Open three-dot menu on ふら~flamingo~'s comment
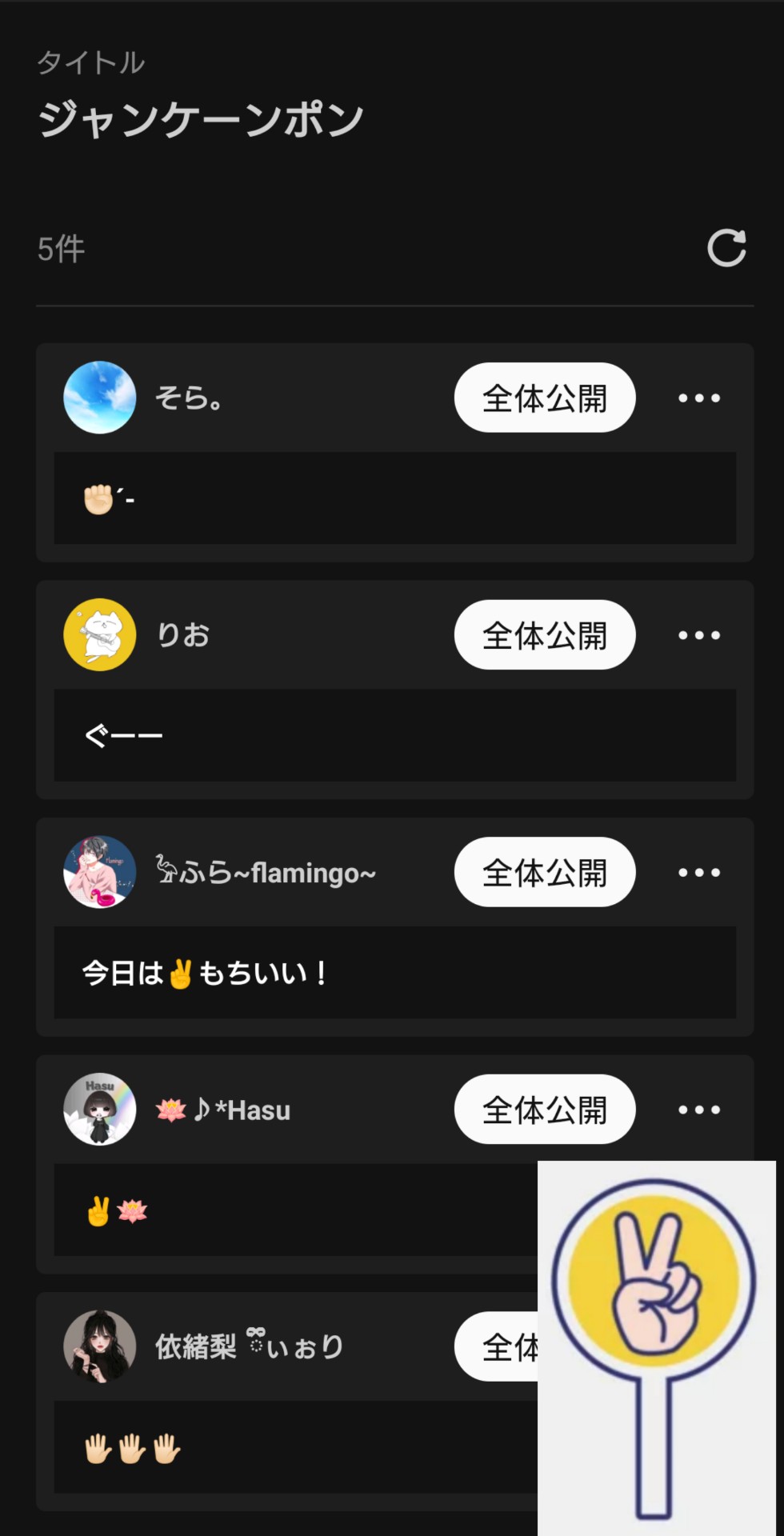784x1536 pixels. click(699, 872)
